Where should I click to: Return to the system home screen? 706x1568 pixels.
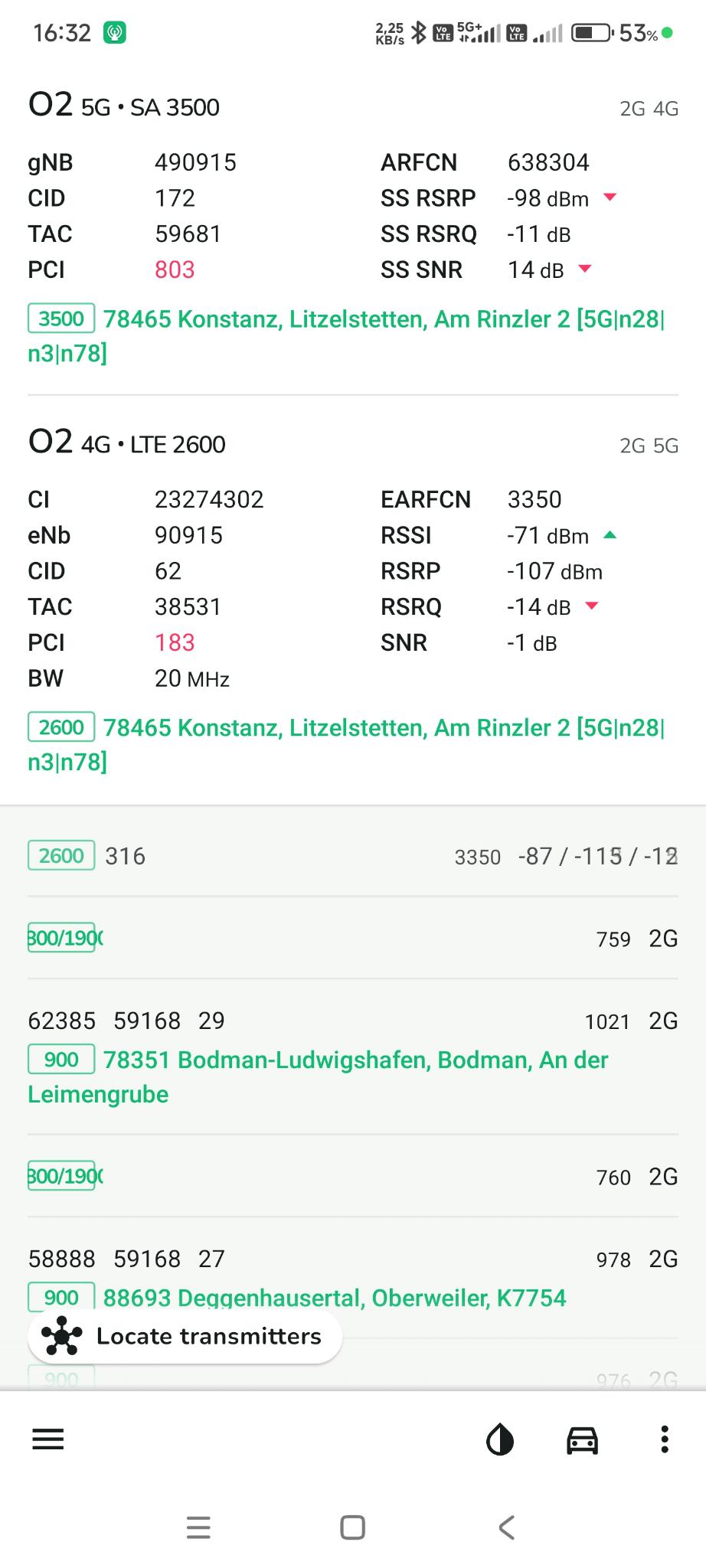pyautogui.click(x=352, y=1527)
